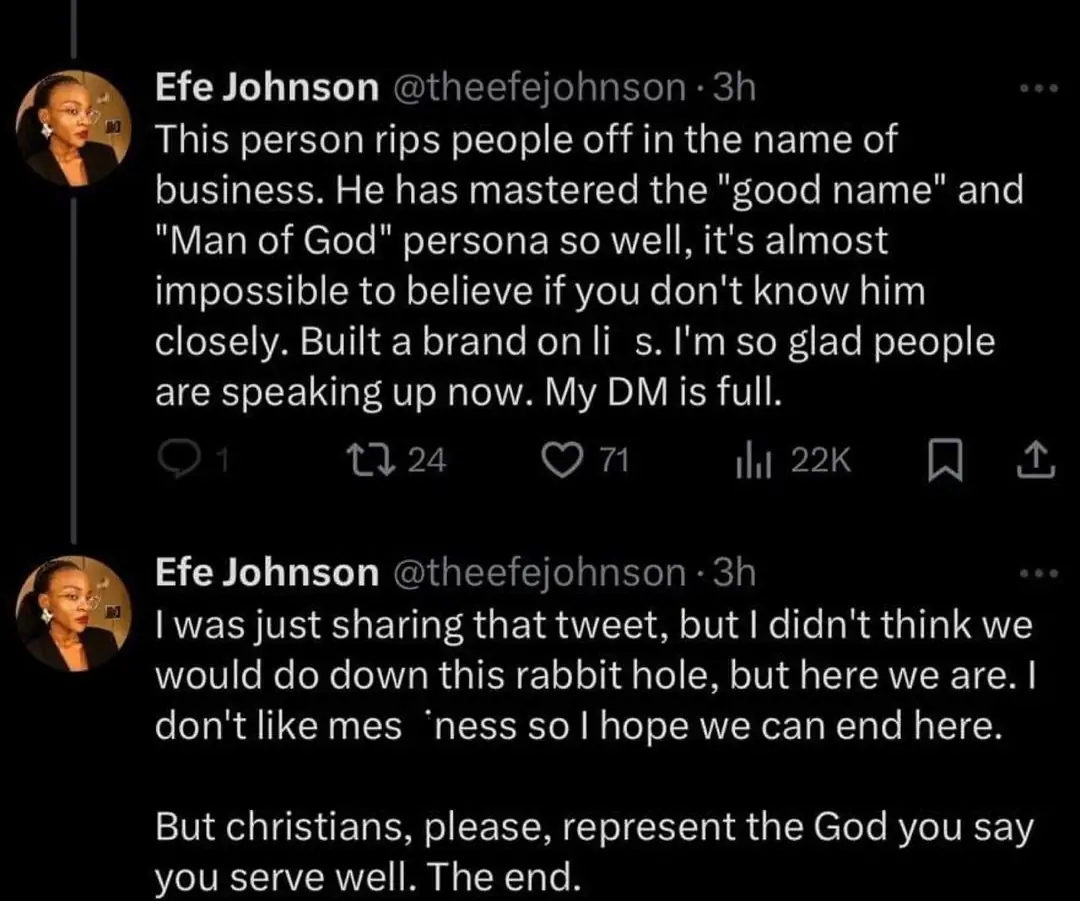Viewport: 1080px width, 901px height.
Task: Open overflow menu on "This person rips" tweet
Action: click(x=1038, y=90)
